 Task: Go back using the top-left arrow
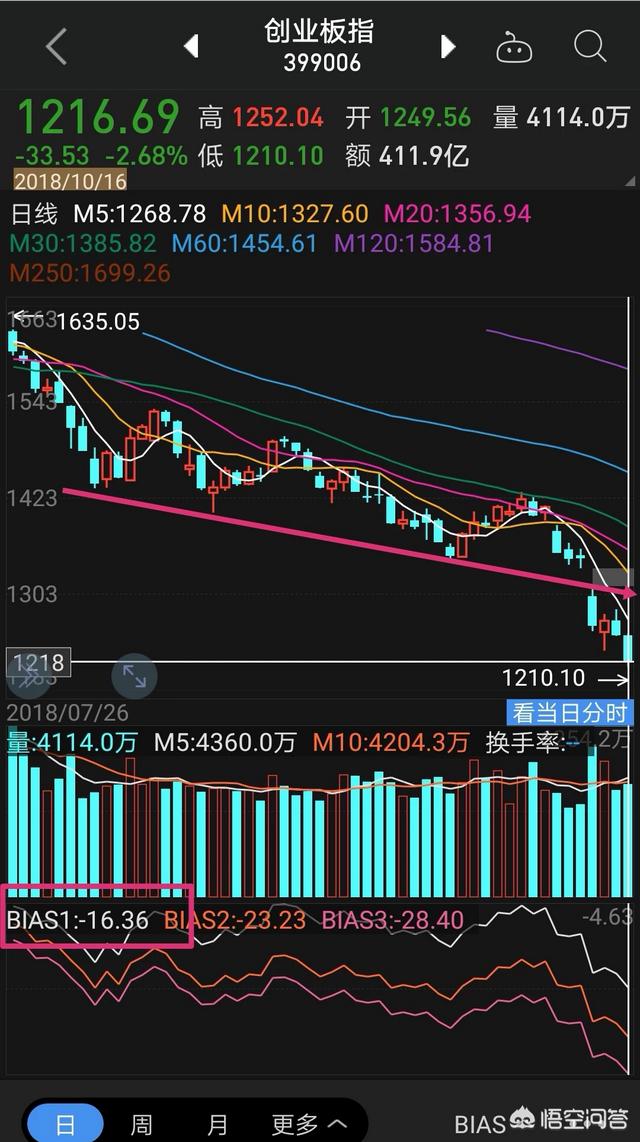[x=57, y=47]
